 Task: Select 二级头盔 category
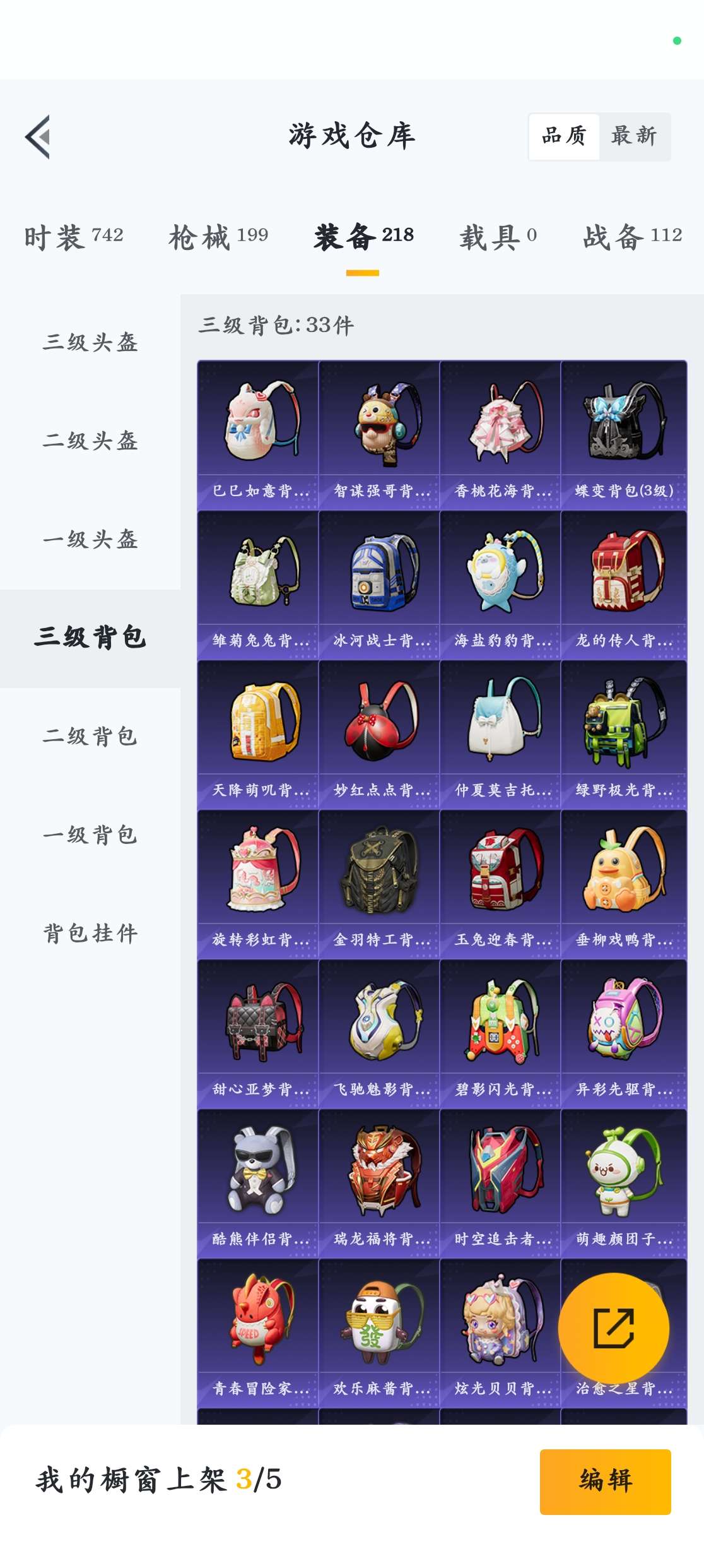point(90,441)
